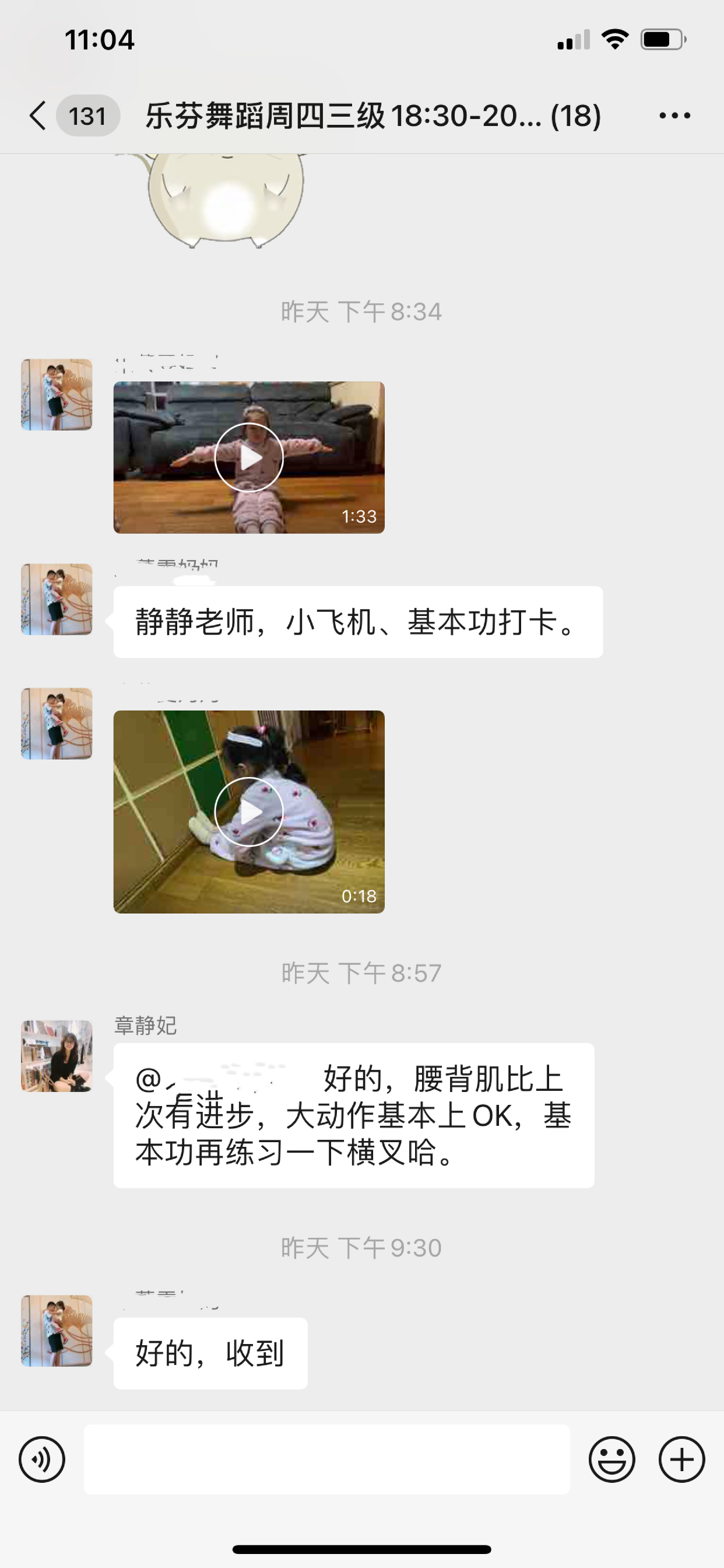Open 章静妃's profile avatar

pyautogui.click(x=57, y=1055)
